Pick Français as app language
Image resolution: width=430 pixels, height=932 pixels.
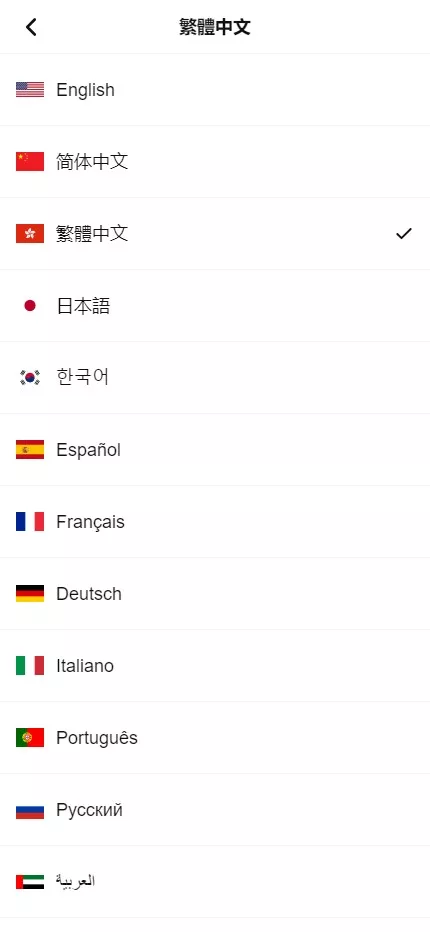(x=215, y=521)
